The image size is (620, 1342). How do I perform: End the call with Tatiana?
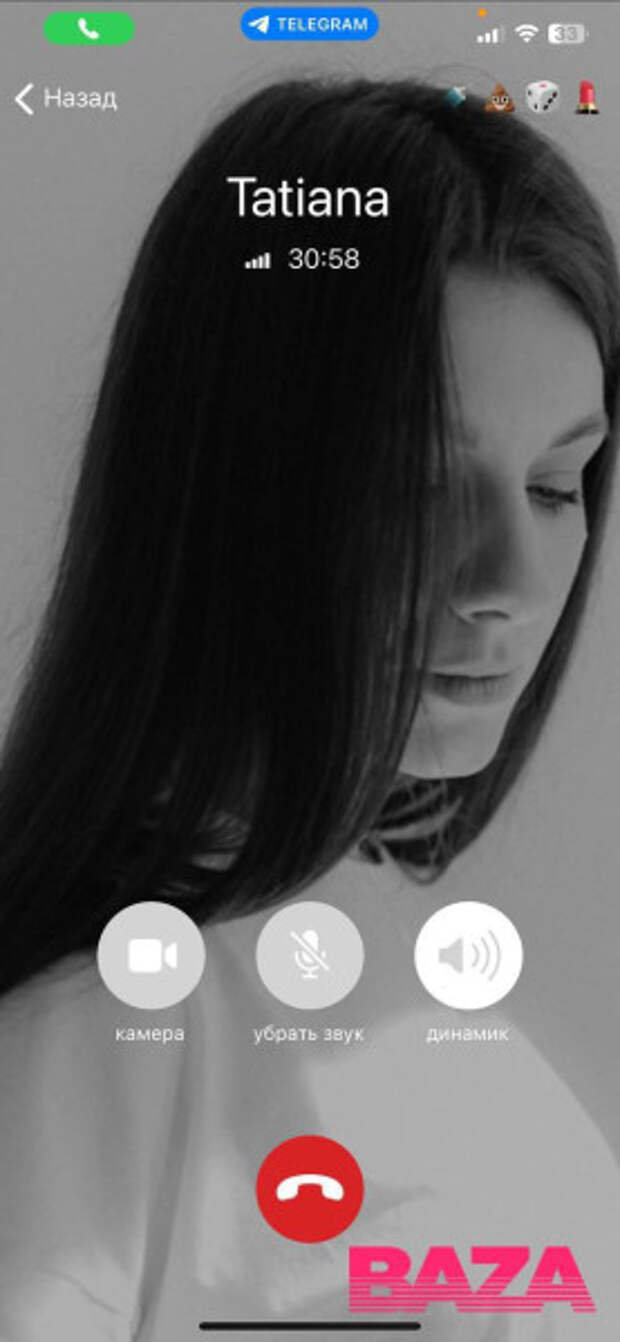click(309, 1188)
